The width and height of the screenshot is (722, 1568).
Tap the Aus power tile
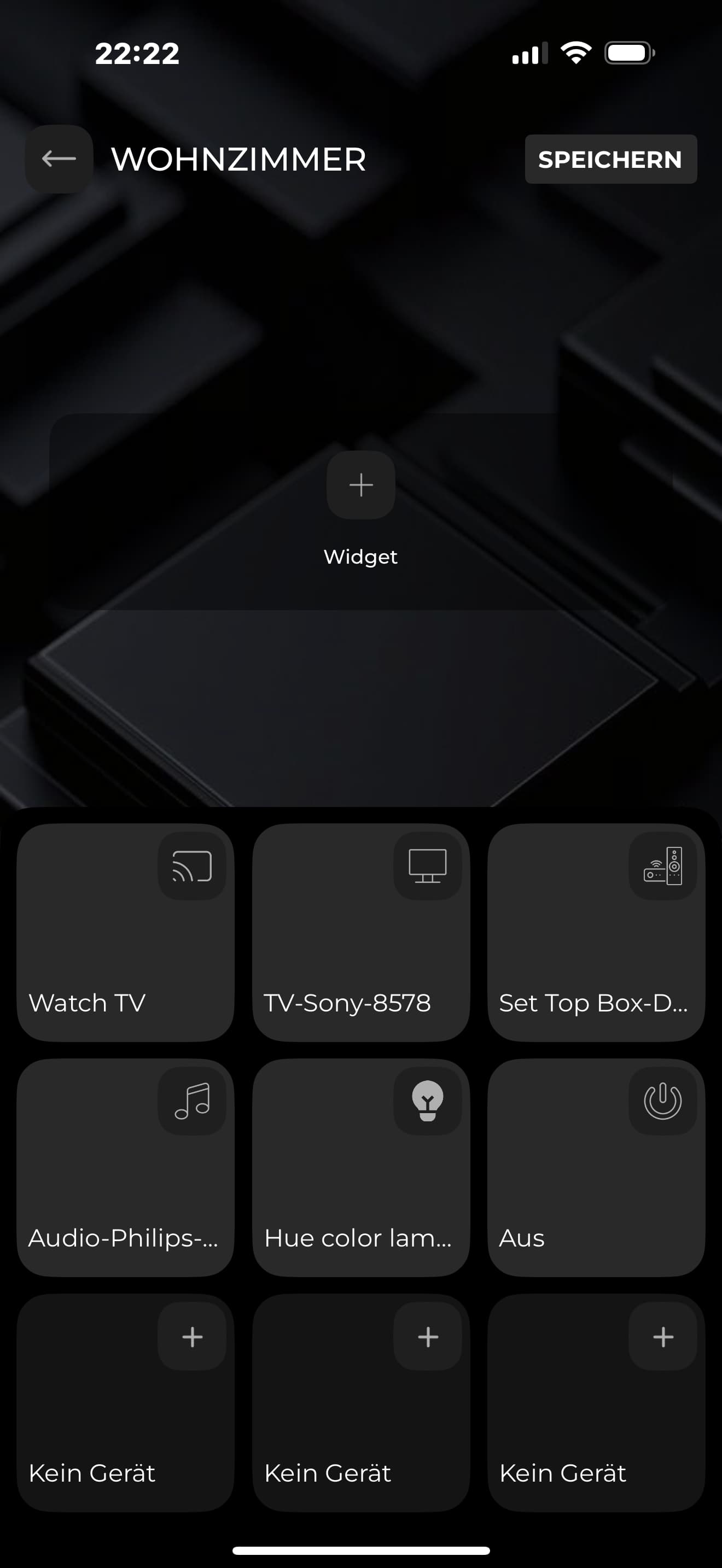[596, 1167]
